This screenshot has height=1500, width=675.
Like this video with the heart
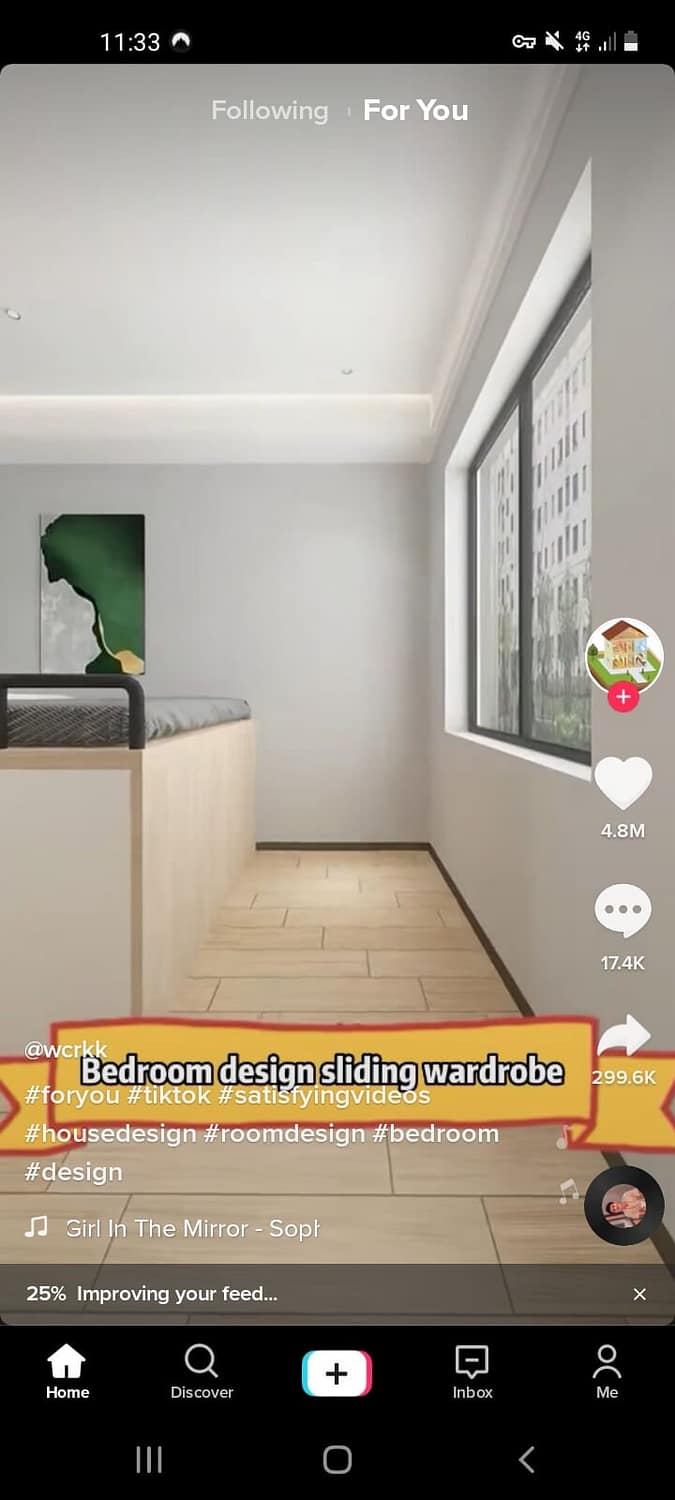click(623, 783)
